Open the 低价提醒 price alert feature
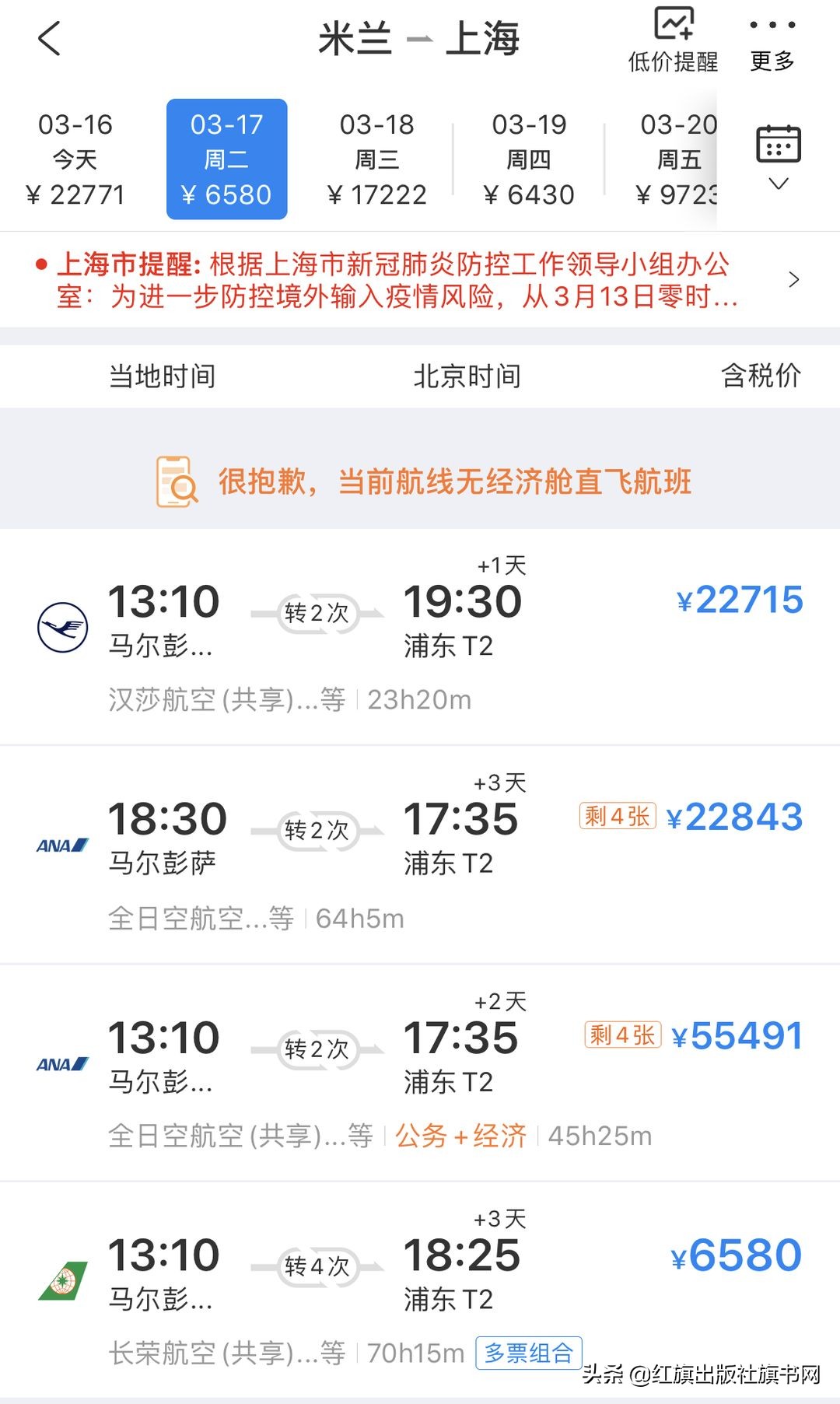This screenshot has height=1404, width=840. point(674,37)
